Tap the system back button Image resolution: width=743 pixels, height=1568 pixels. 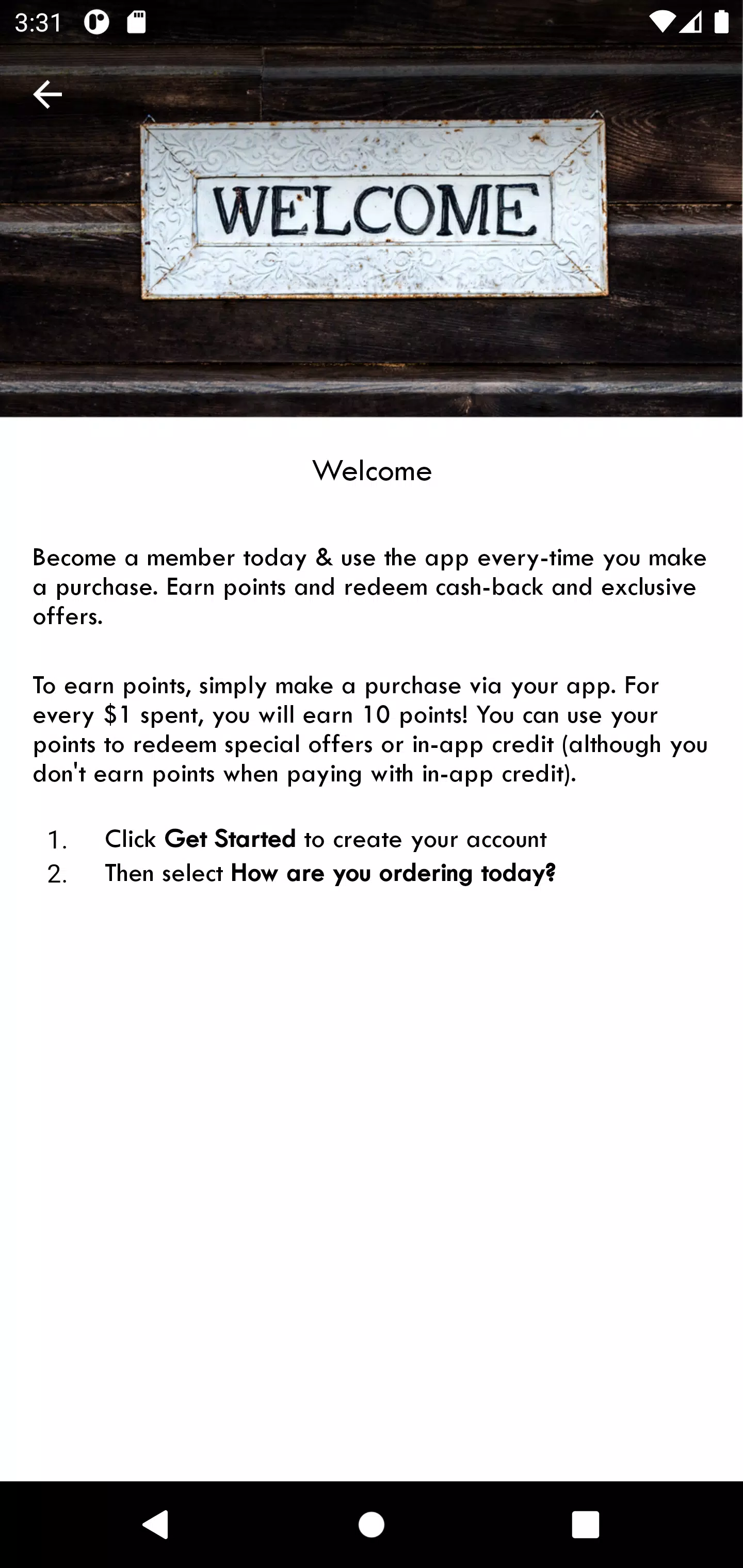155,1524
